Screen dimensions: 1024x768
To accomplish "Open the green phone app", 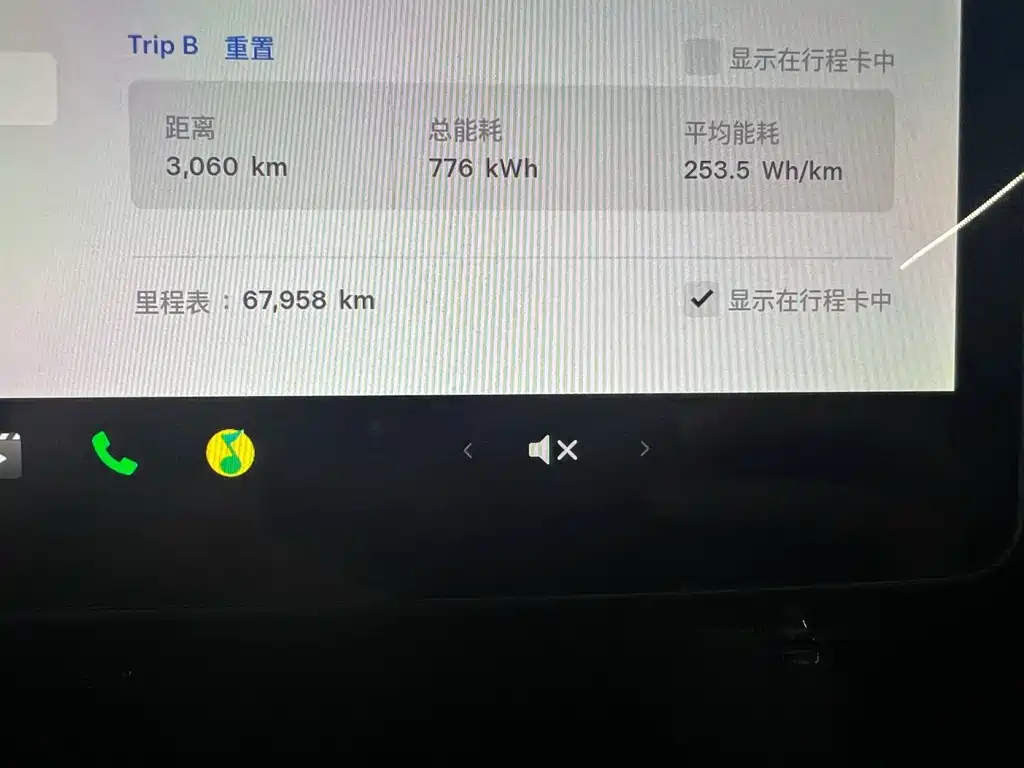I will pos(113,453).
